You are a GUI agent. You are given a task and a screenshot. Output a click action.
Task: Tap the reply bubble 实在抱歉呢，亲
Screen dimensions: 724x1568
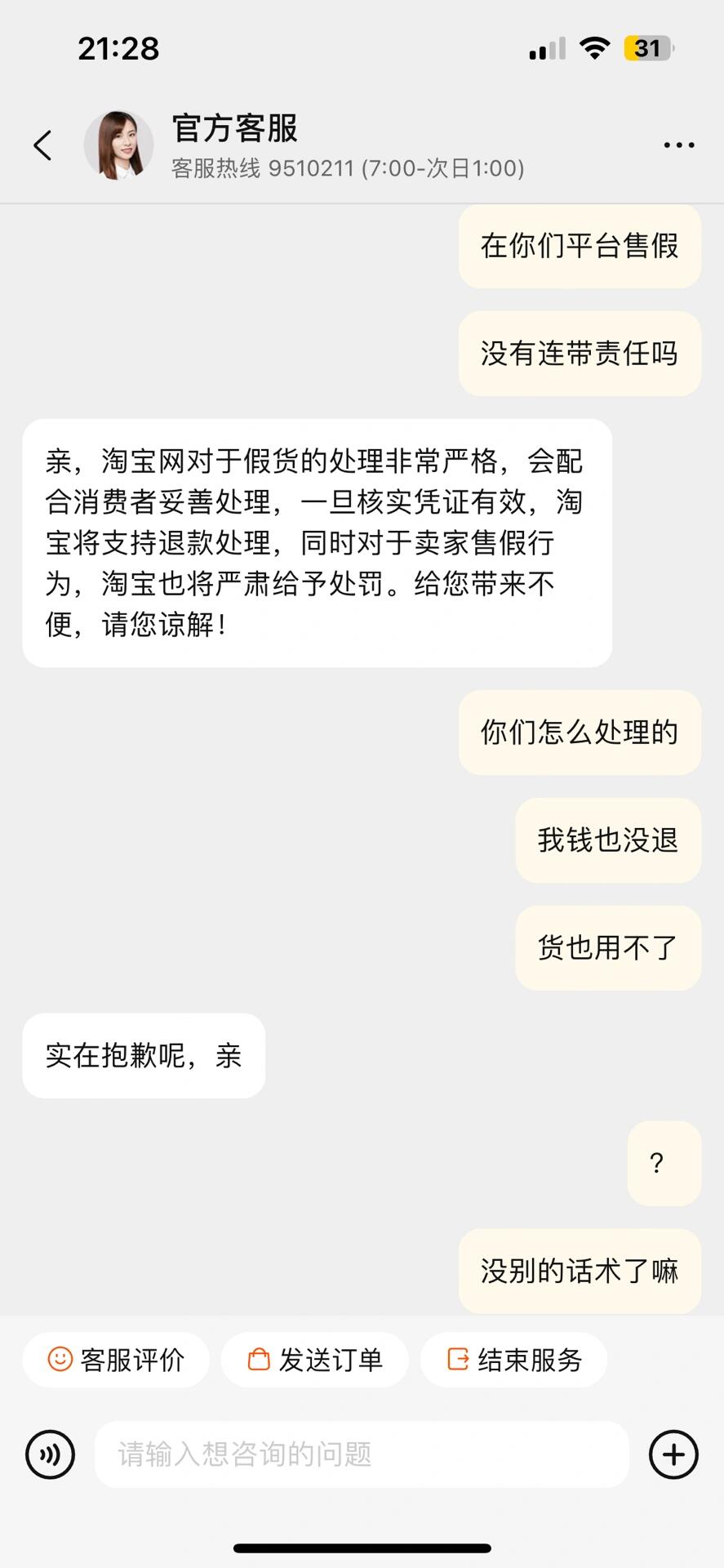point(143,1056)
